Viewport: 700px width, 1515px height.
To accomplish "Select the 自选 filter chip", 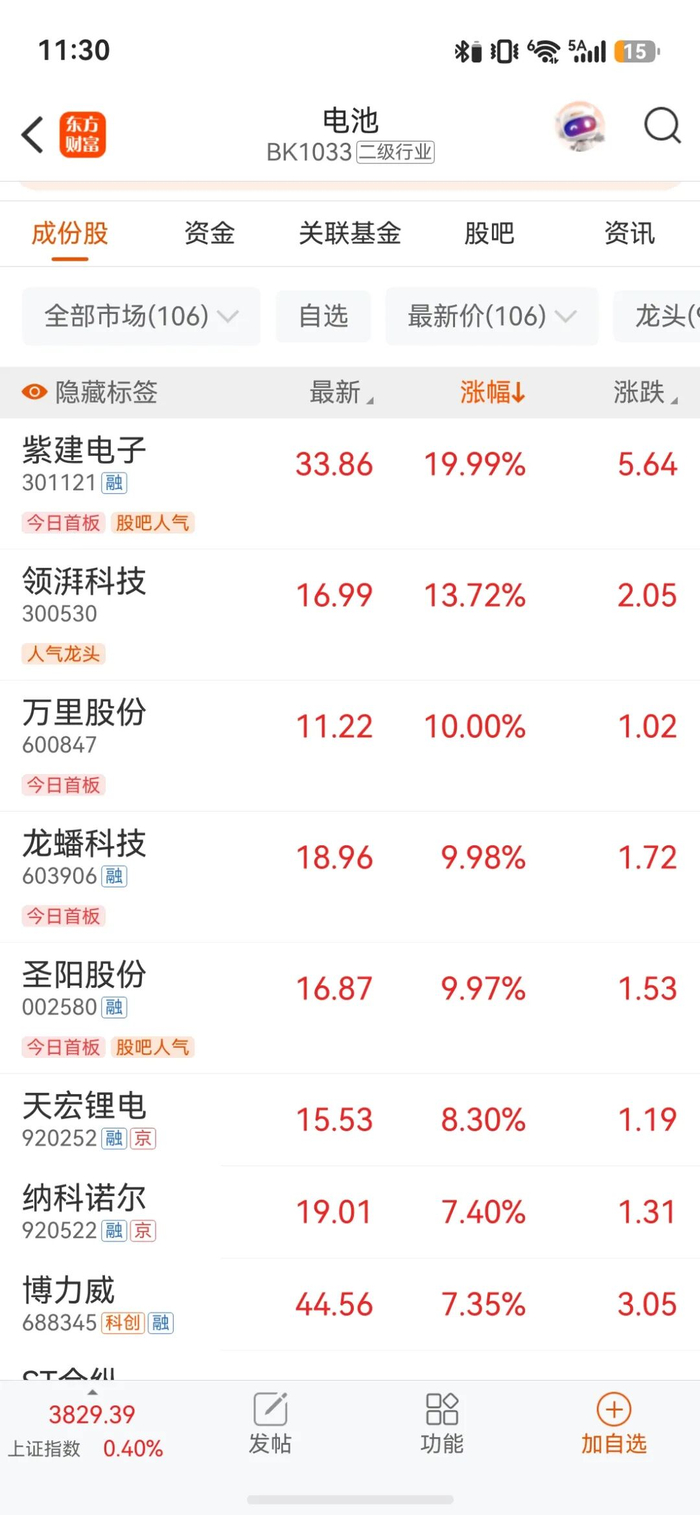I will 324,317.
